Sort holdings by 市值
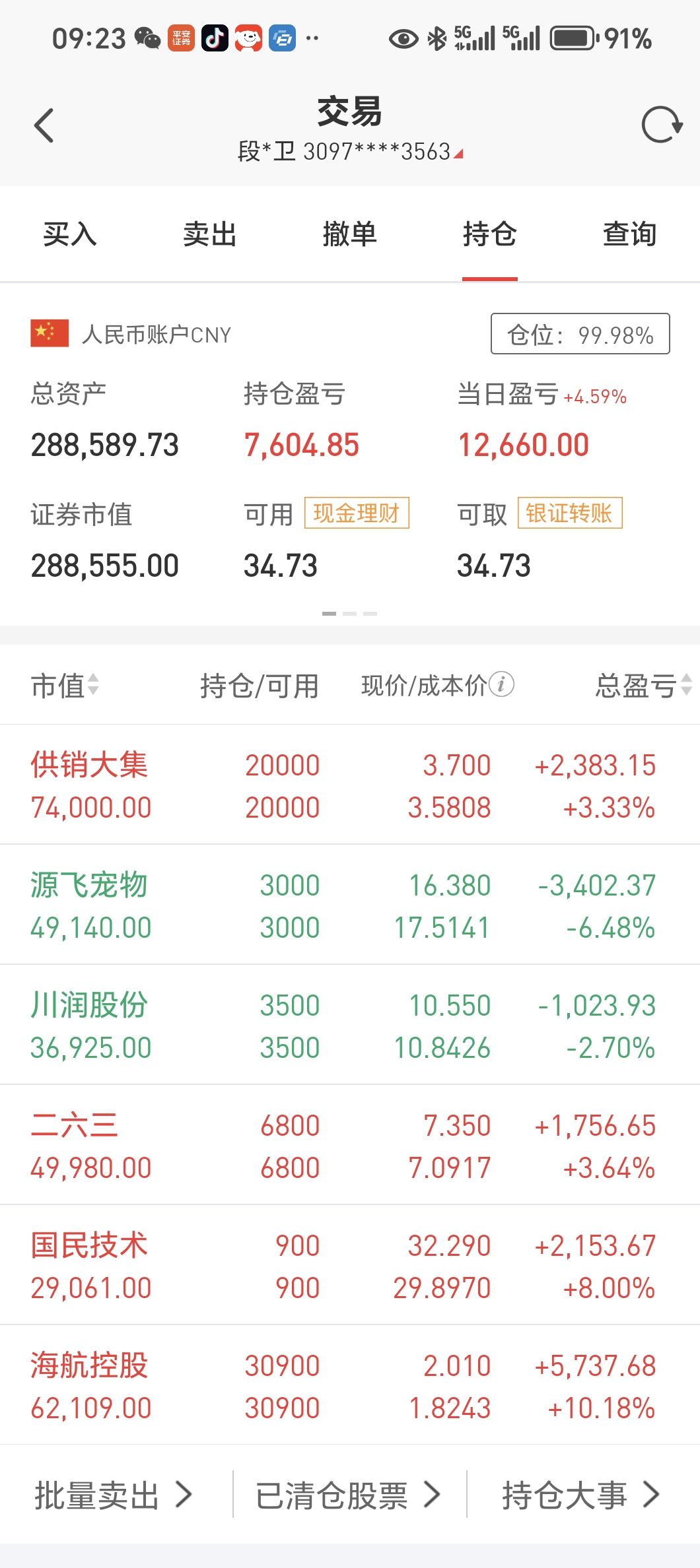 (65, 686)
